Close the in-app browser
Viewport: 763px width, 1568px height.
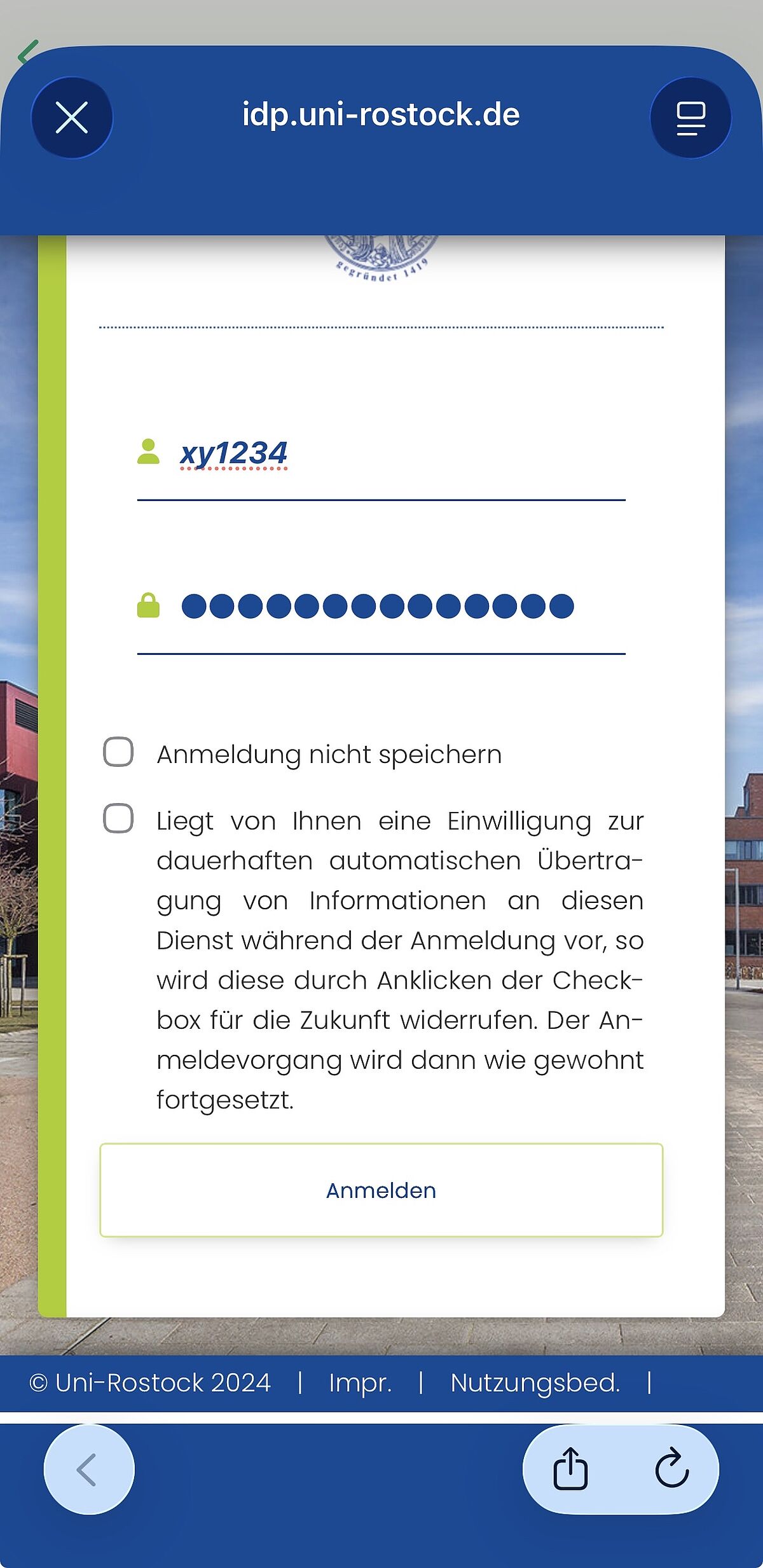pyautogui.click(x=72, y=118)
